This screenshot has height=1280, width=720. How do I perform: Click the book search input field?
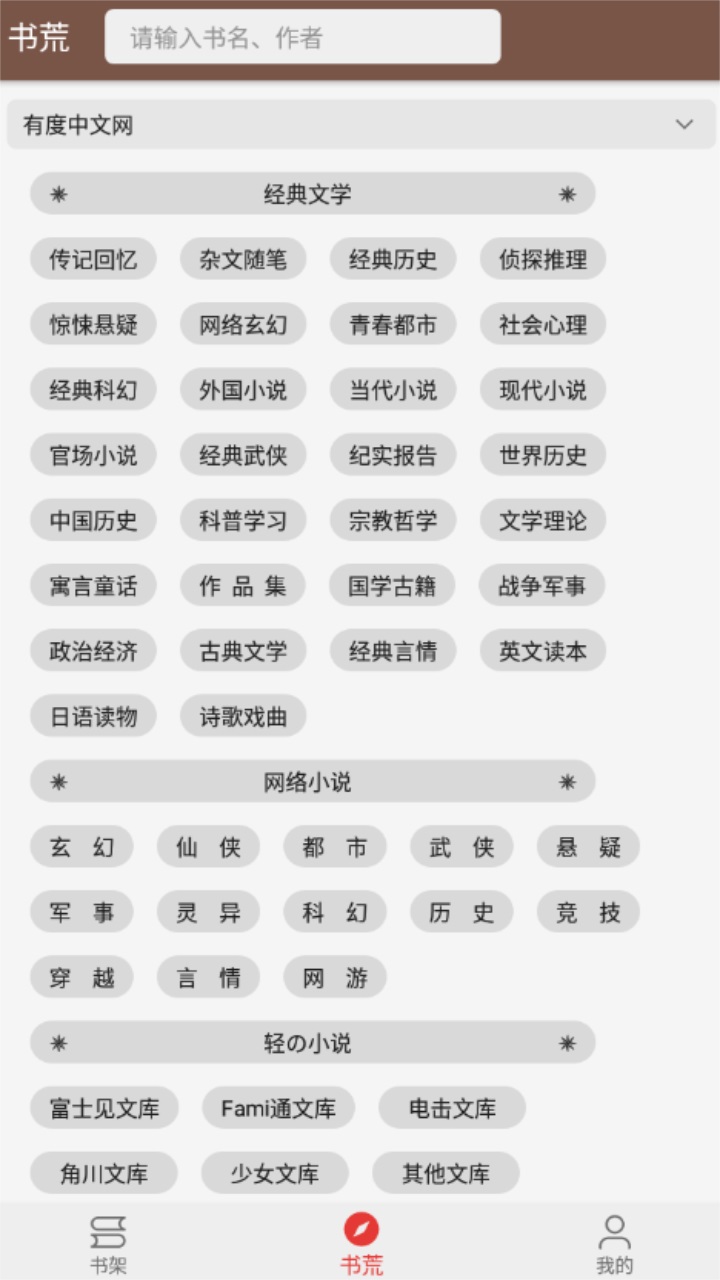pyautogui.click(x=300, y=36)
